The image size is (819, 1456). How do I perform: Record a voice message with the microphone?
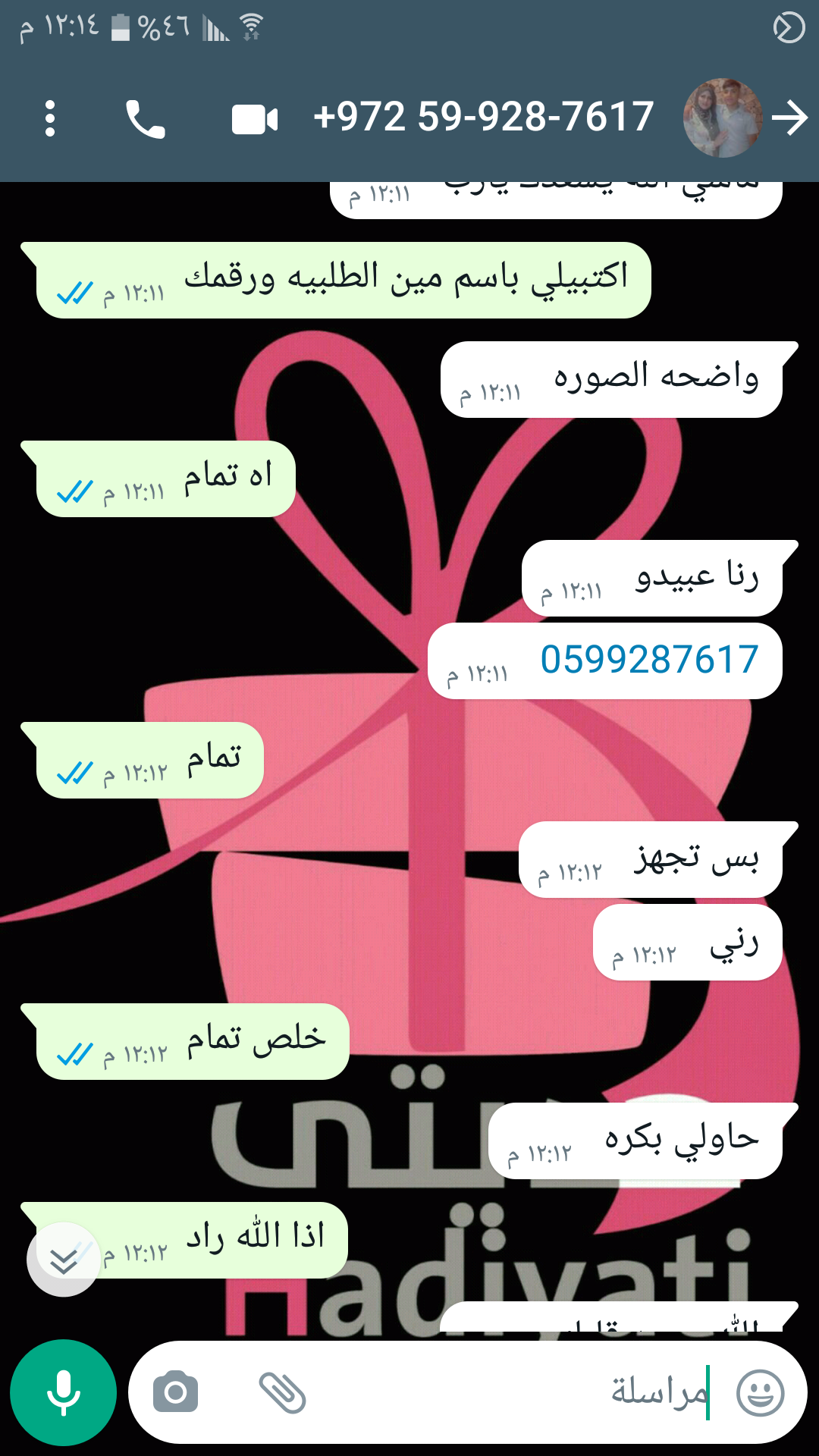point(64,1392)
